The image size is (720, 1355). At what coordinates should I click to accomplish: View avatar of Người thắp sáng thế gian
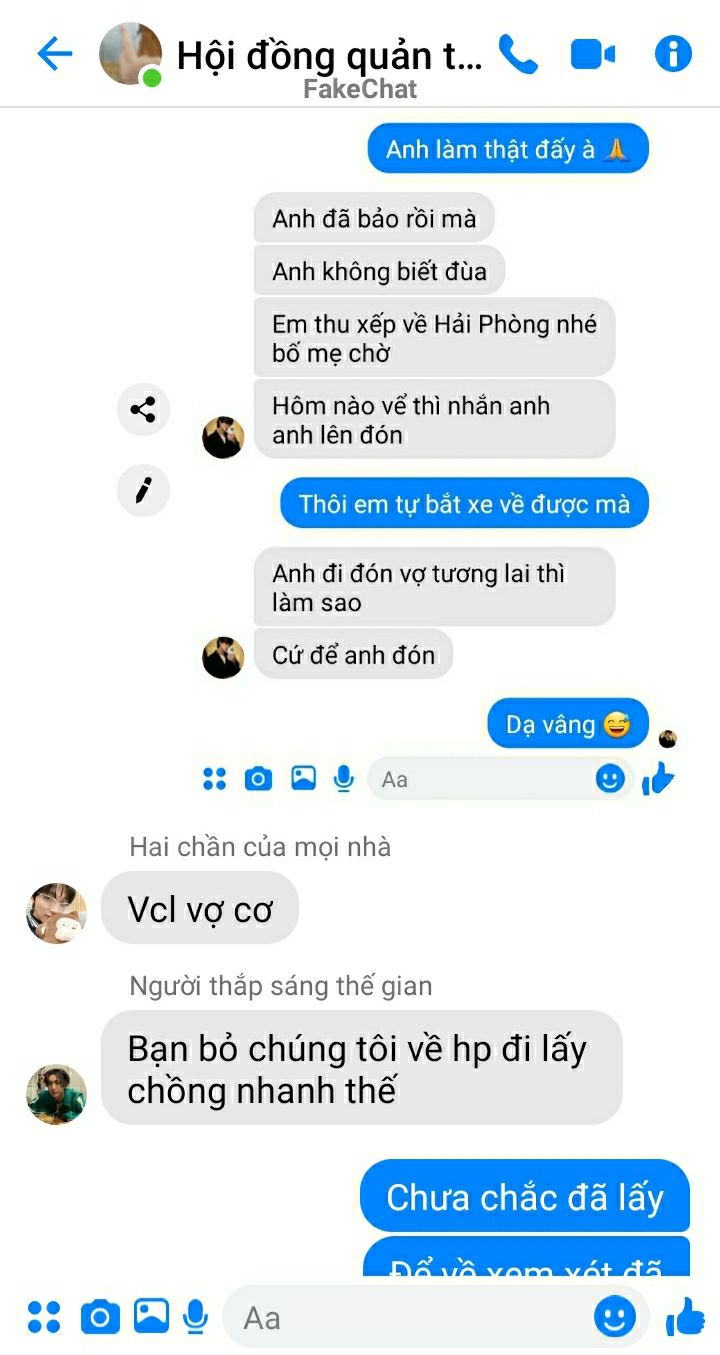[x=56, y=1094]
